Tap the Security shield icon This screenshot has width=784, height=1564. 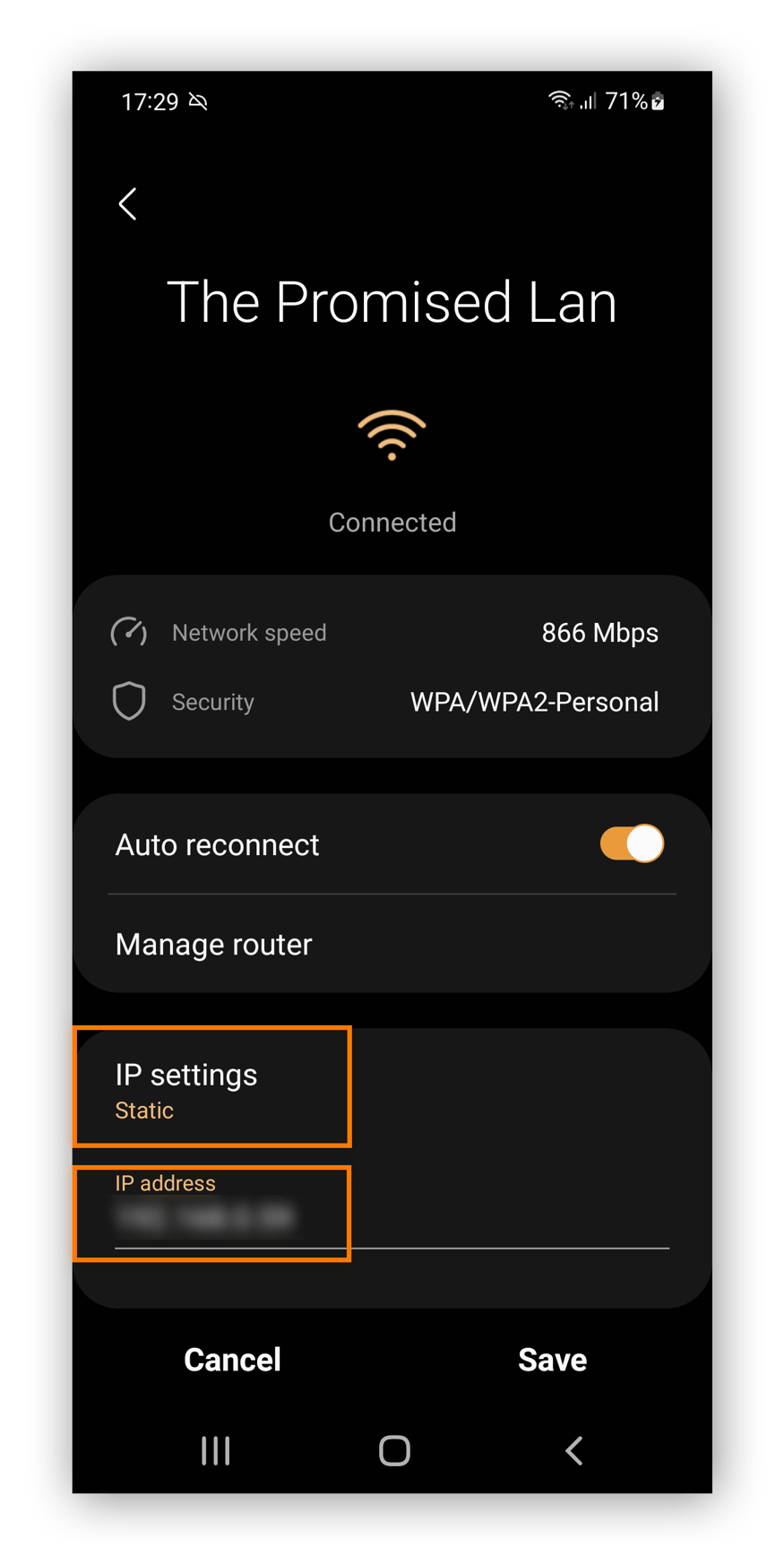point(129,701)
